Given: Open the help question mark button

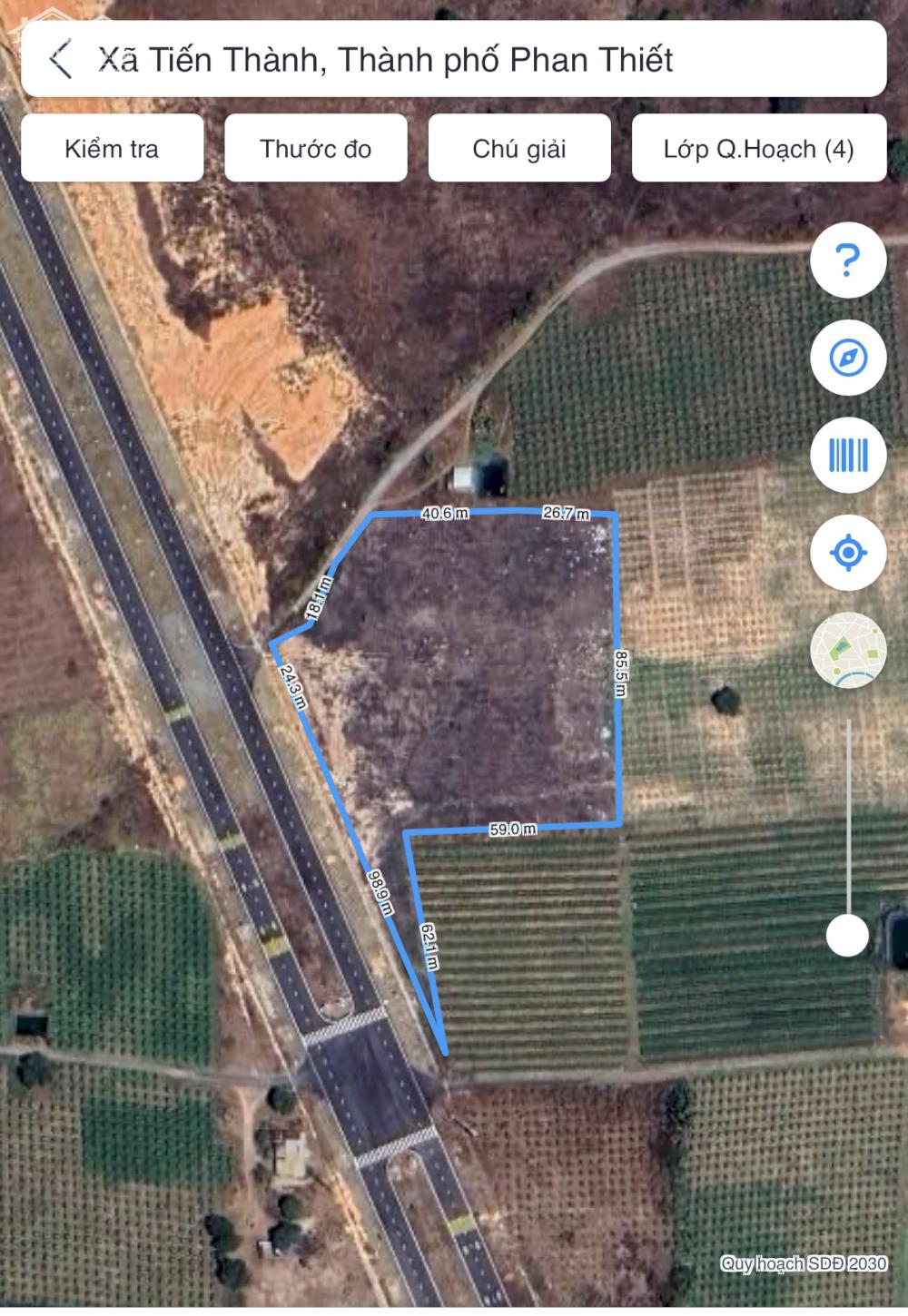Looking at the screenshot, I should tap(847, 260).
